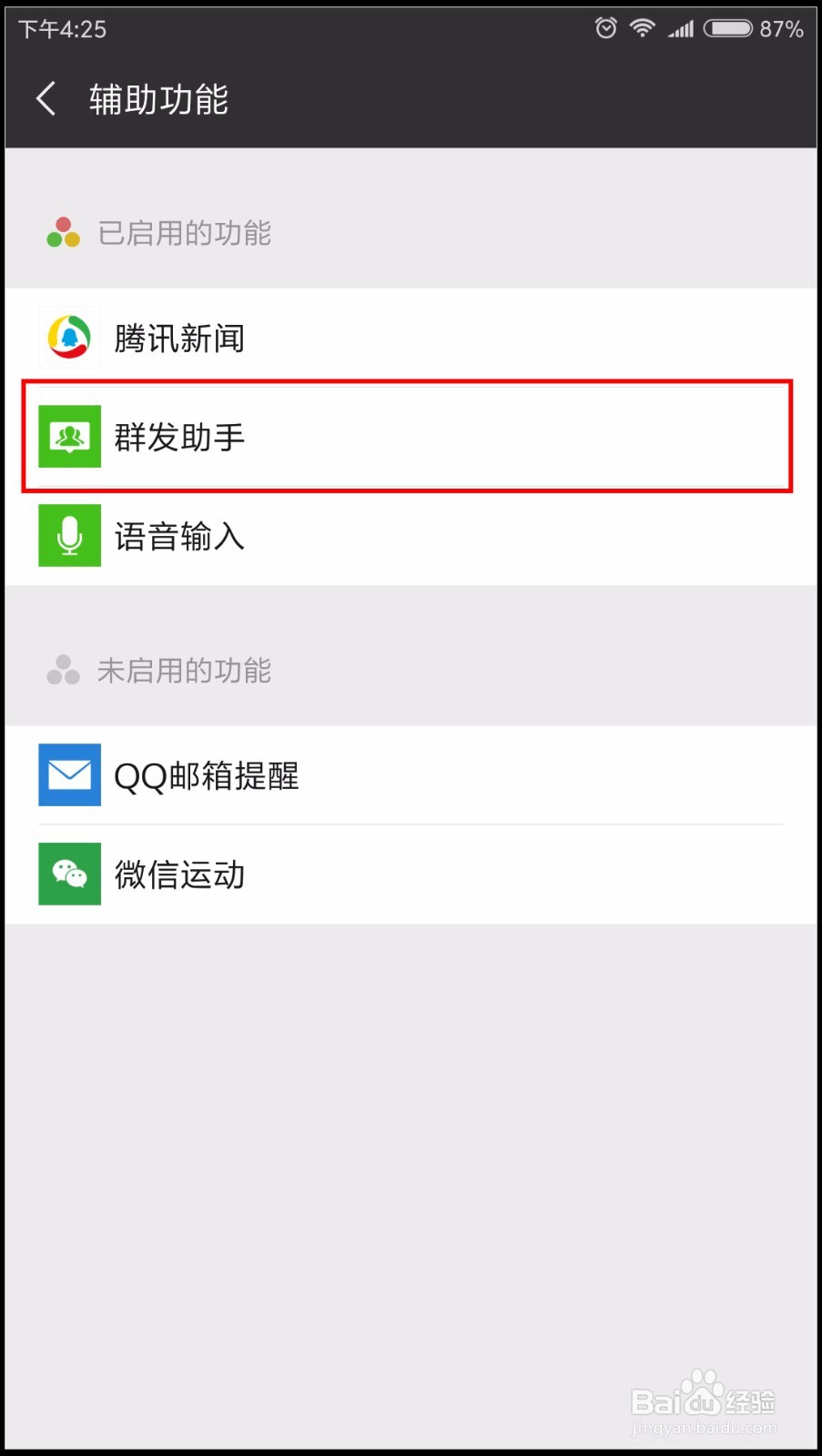Tap the 群发助手 group message assistant icon
This screenshot has width=822, height=1456.
coord(68,437)
